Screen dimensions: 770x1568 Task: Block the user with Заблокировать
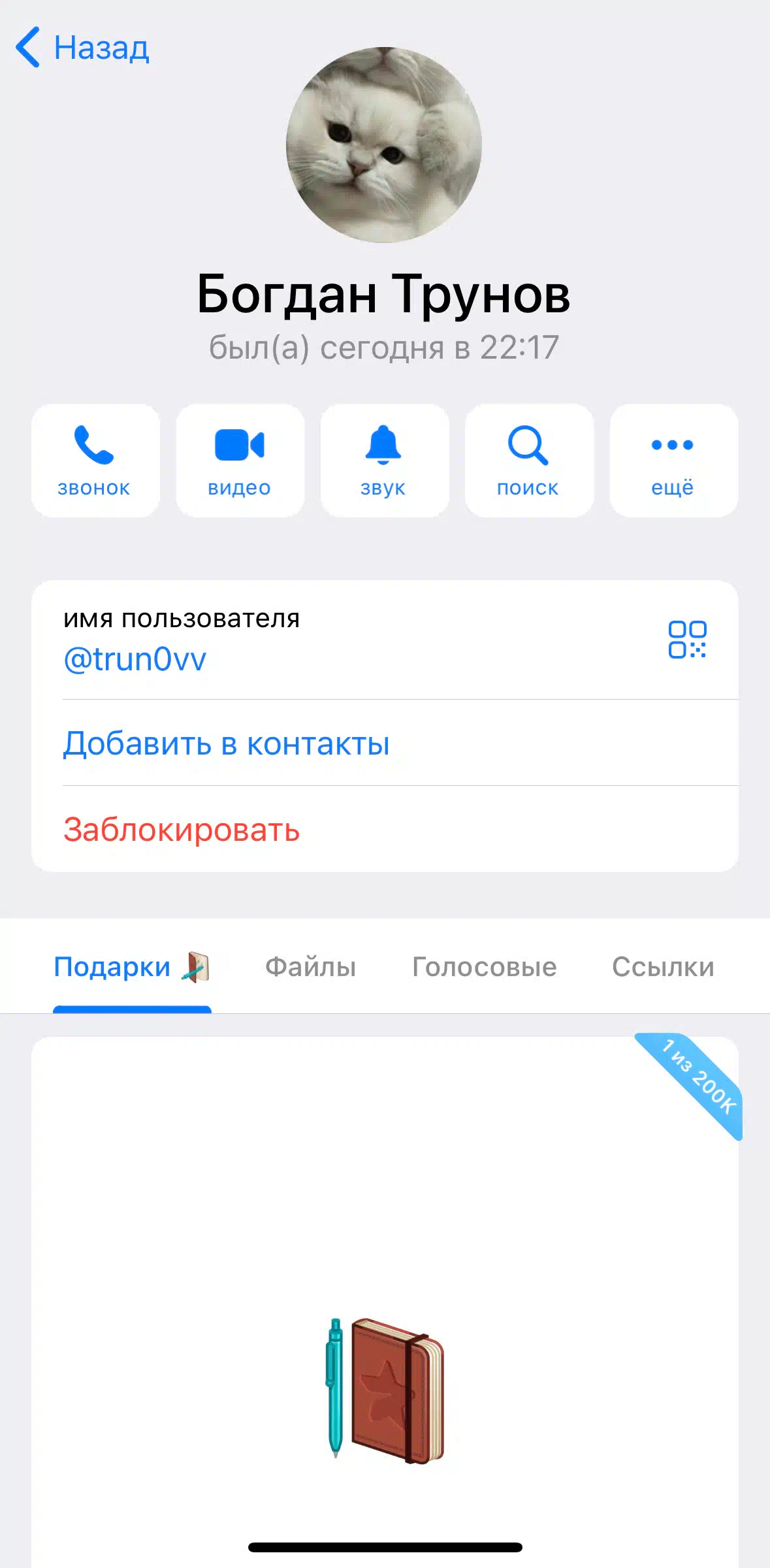(385, 829)
